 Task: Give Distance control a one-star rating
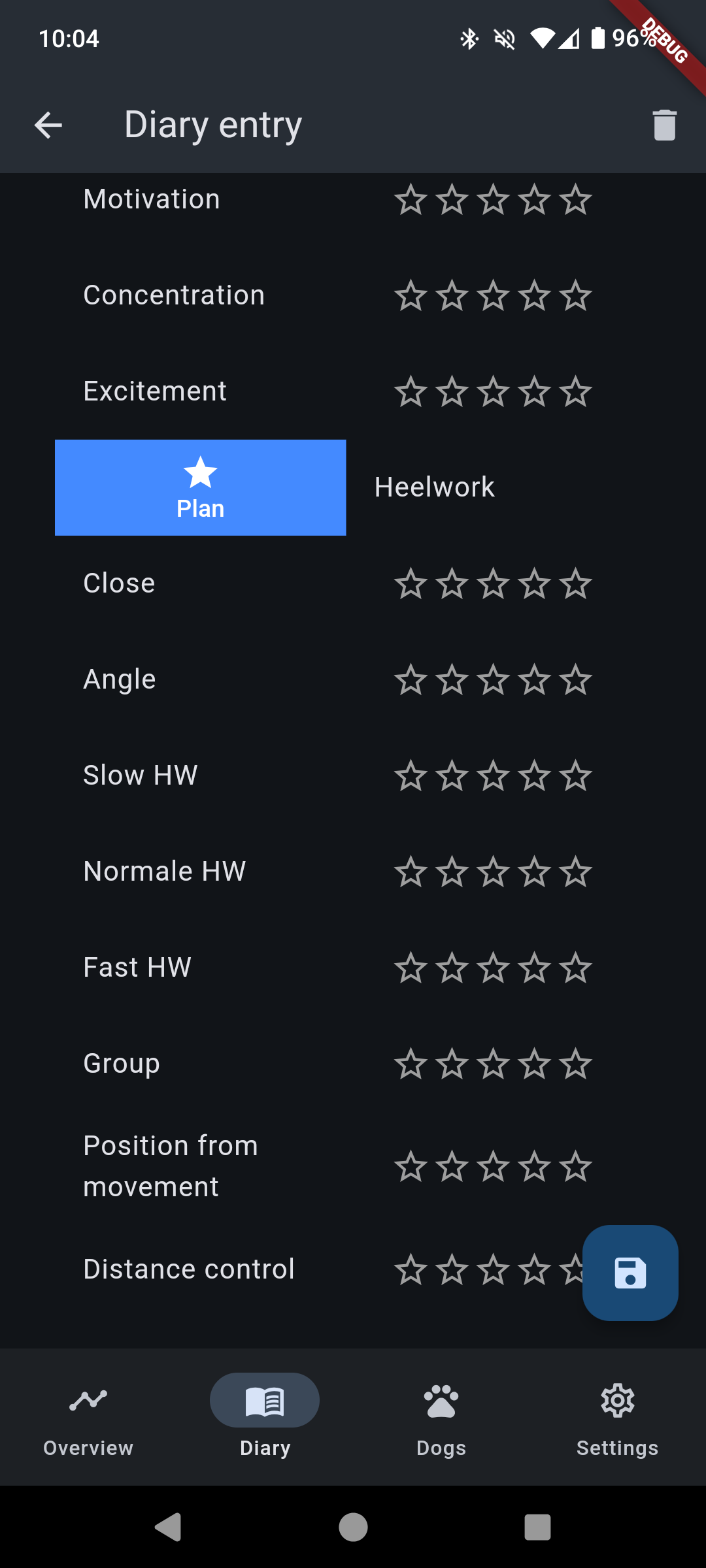pyautogui.click(x=411, y=1269)
